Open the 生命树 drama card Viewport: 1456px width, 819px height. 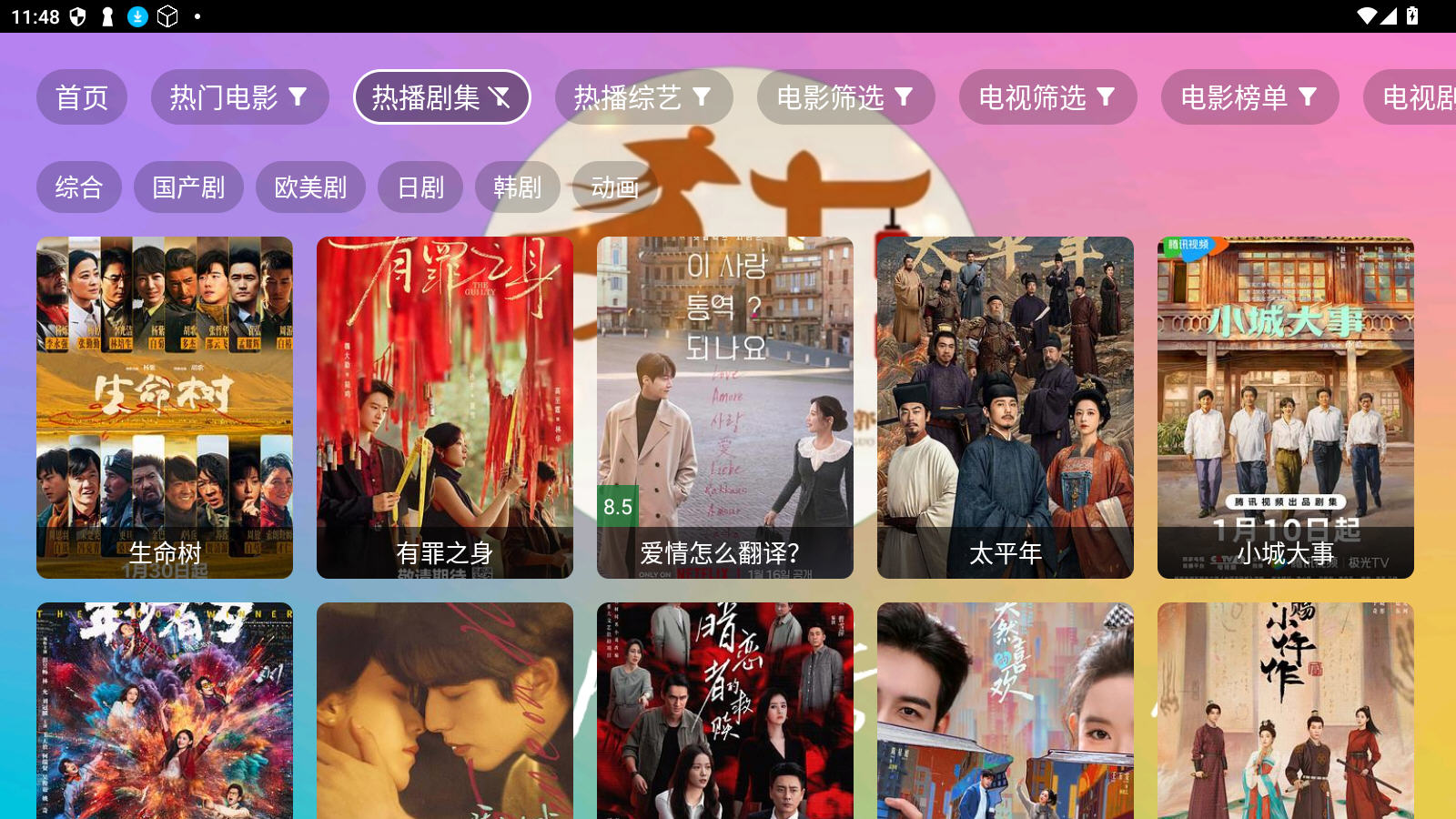(165, 407)
